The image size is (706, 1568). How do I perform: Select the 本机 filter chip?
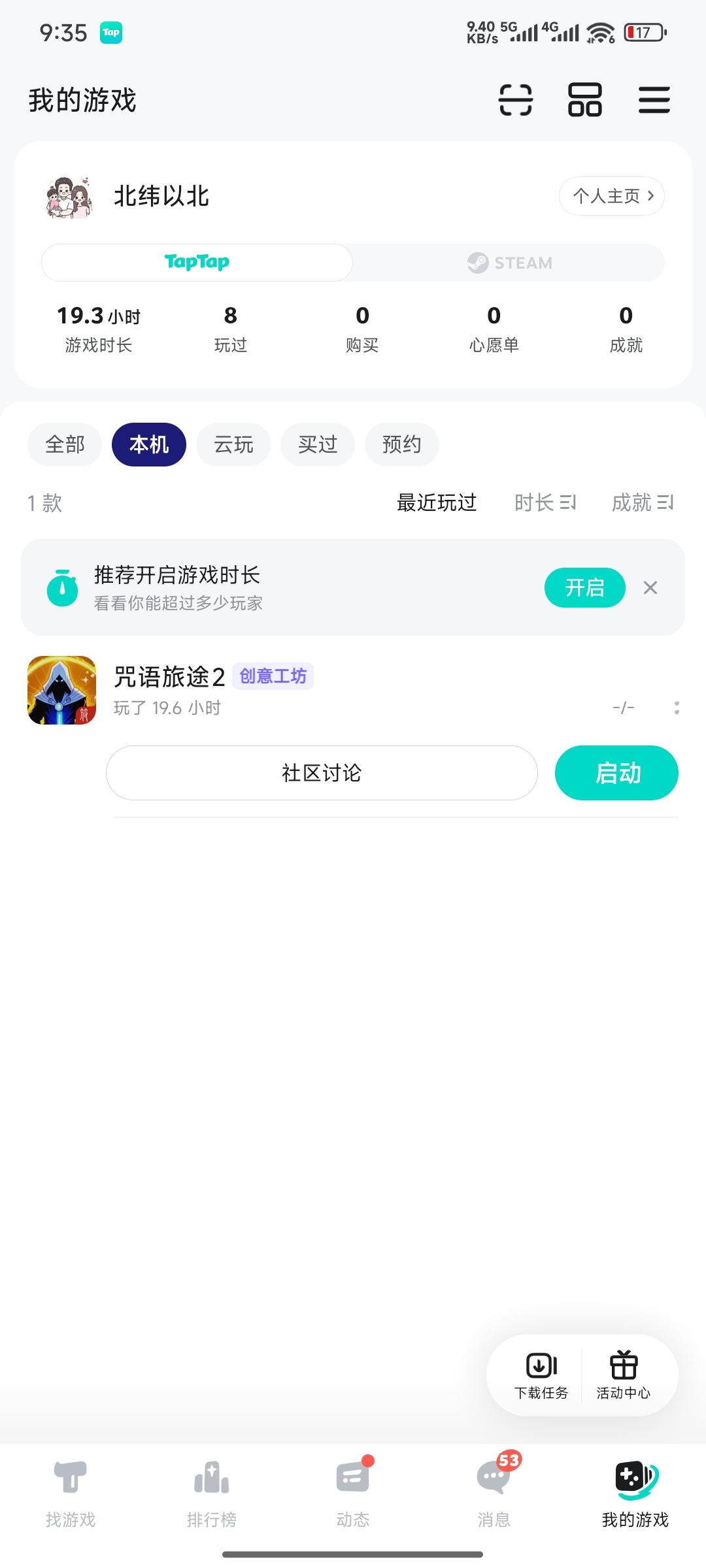pyautogui.click(x=148, y=444)
